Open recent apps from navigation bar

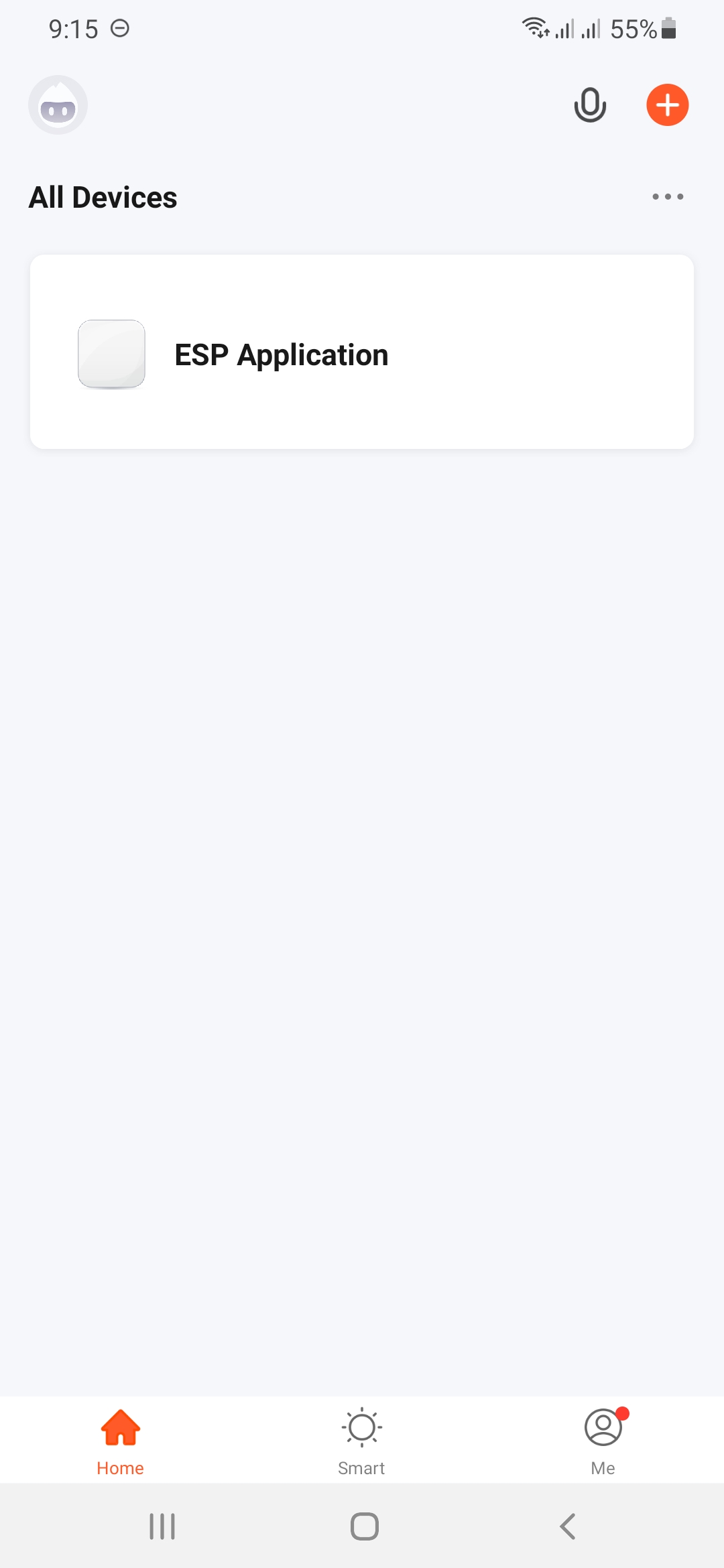point(162,1526)
